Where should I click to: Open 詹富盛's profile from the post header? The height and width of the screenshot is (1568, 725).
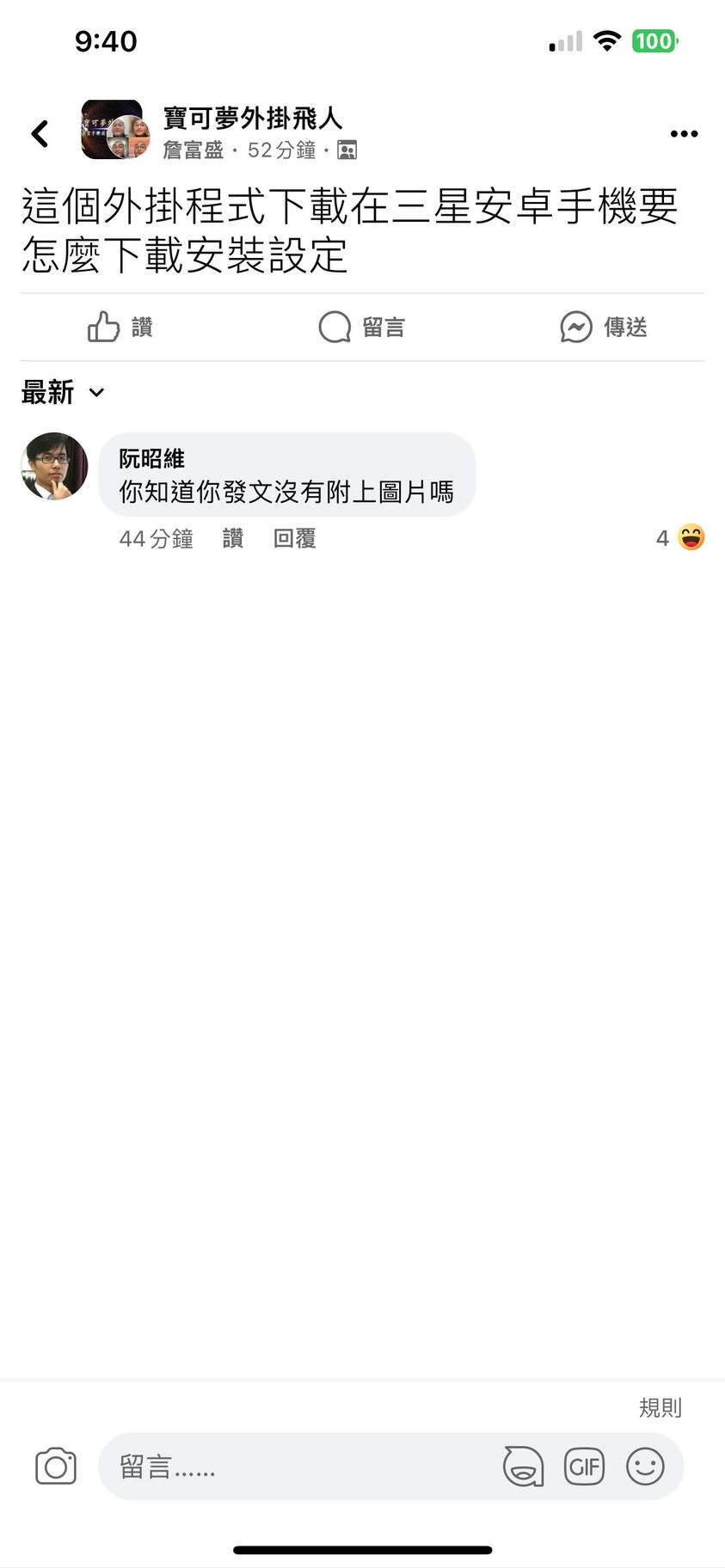coord(194,150)
